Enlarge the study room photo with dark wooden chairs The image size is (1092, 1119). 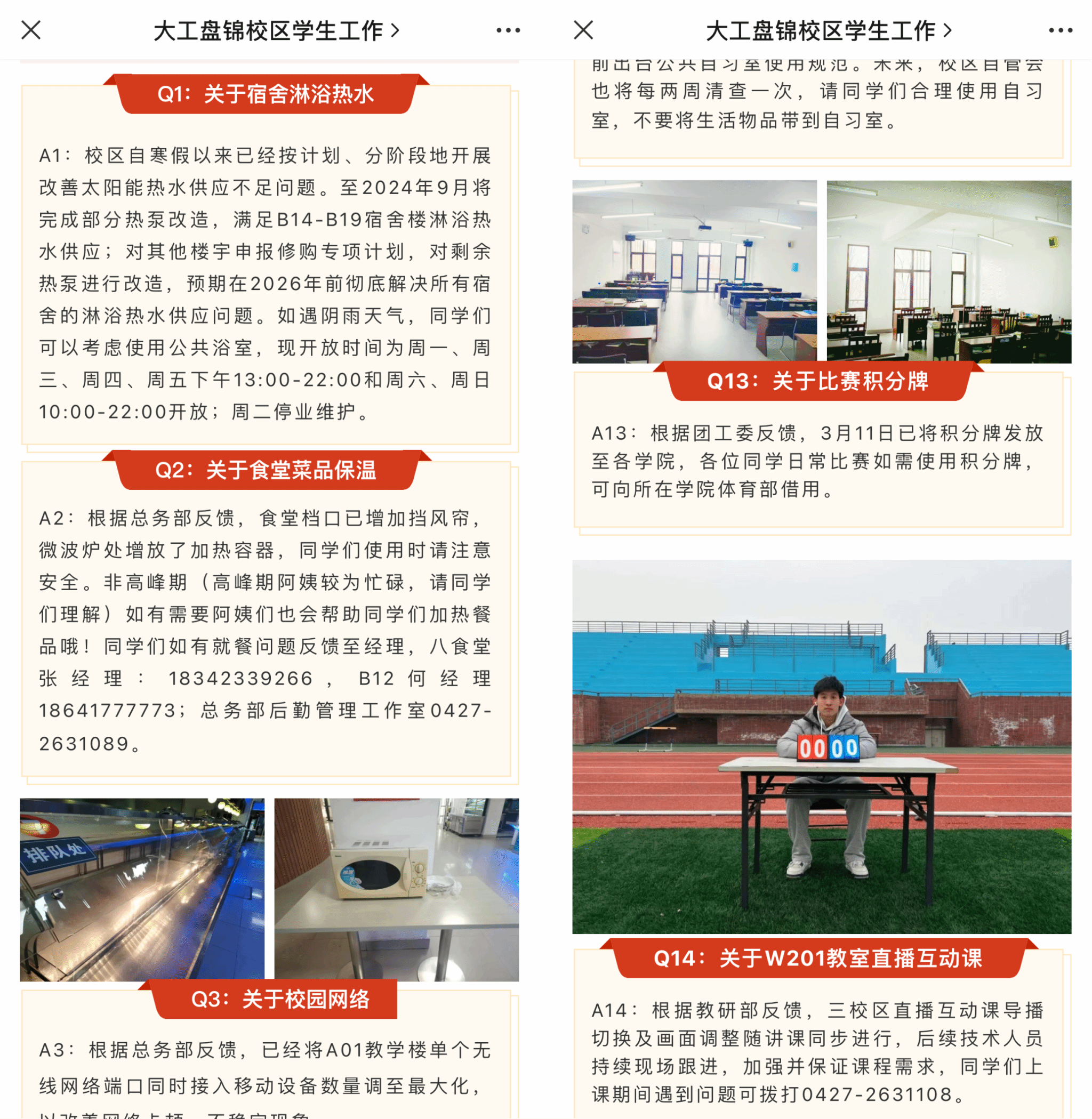(x=949, y=271)
